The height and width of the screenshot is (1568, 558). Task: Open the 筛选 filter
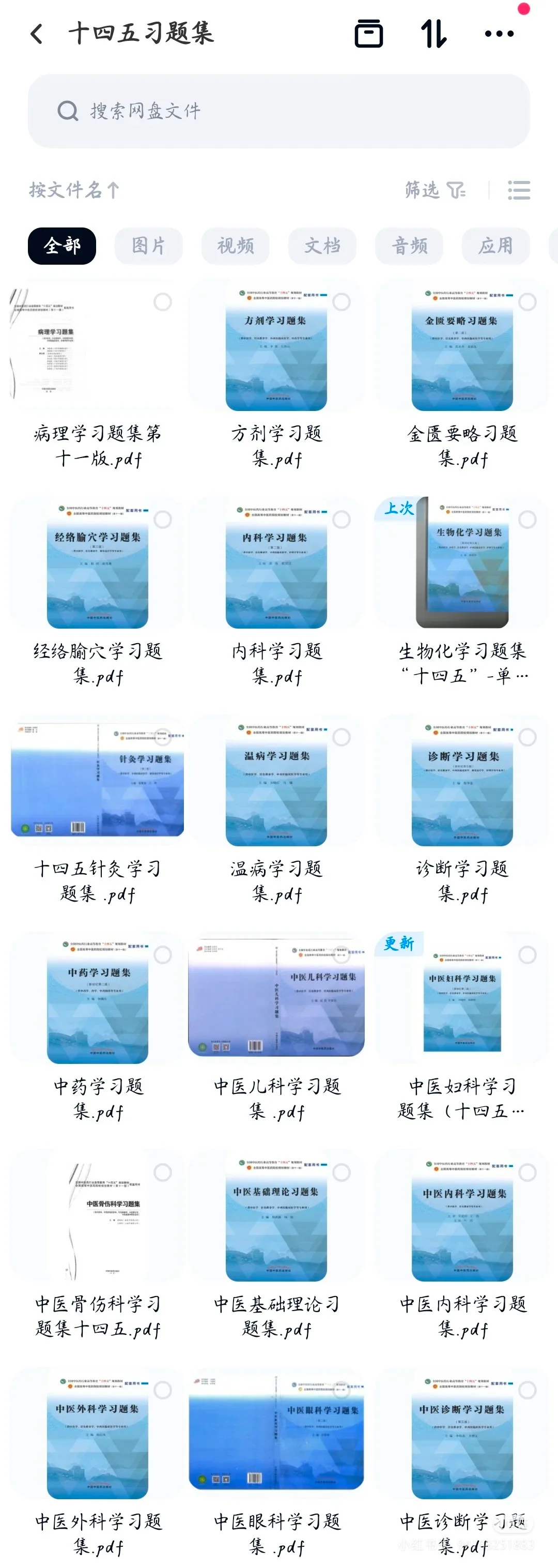coord(435,191)
